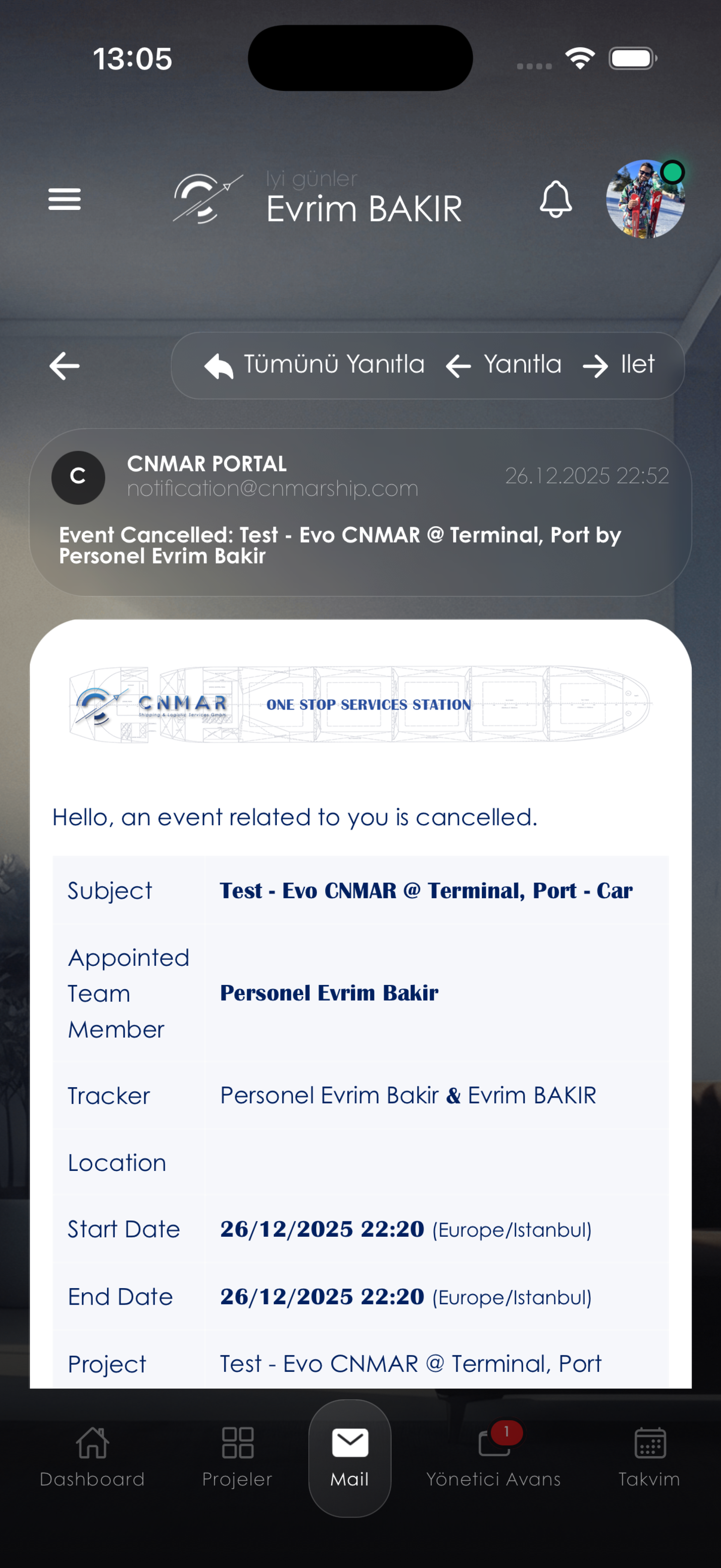Open the notifications bell
This screenshot has height=1568, width=721.
(x=555, y=199)
